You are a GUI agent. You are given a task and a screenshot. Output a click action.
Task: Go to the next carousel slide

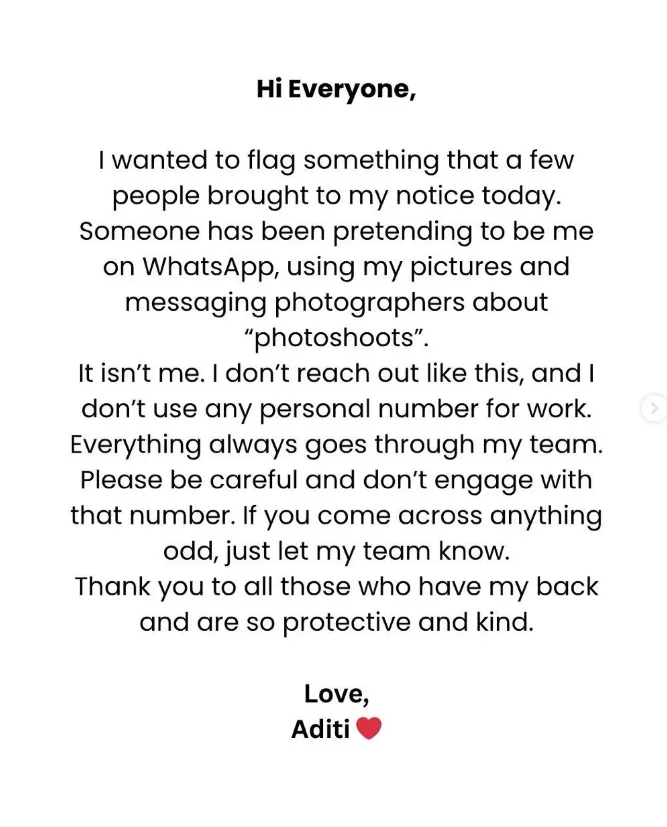pos(654,408)
